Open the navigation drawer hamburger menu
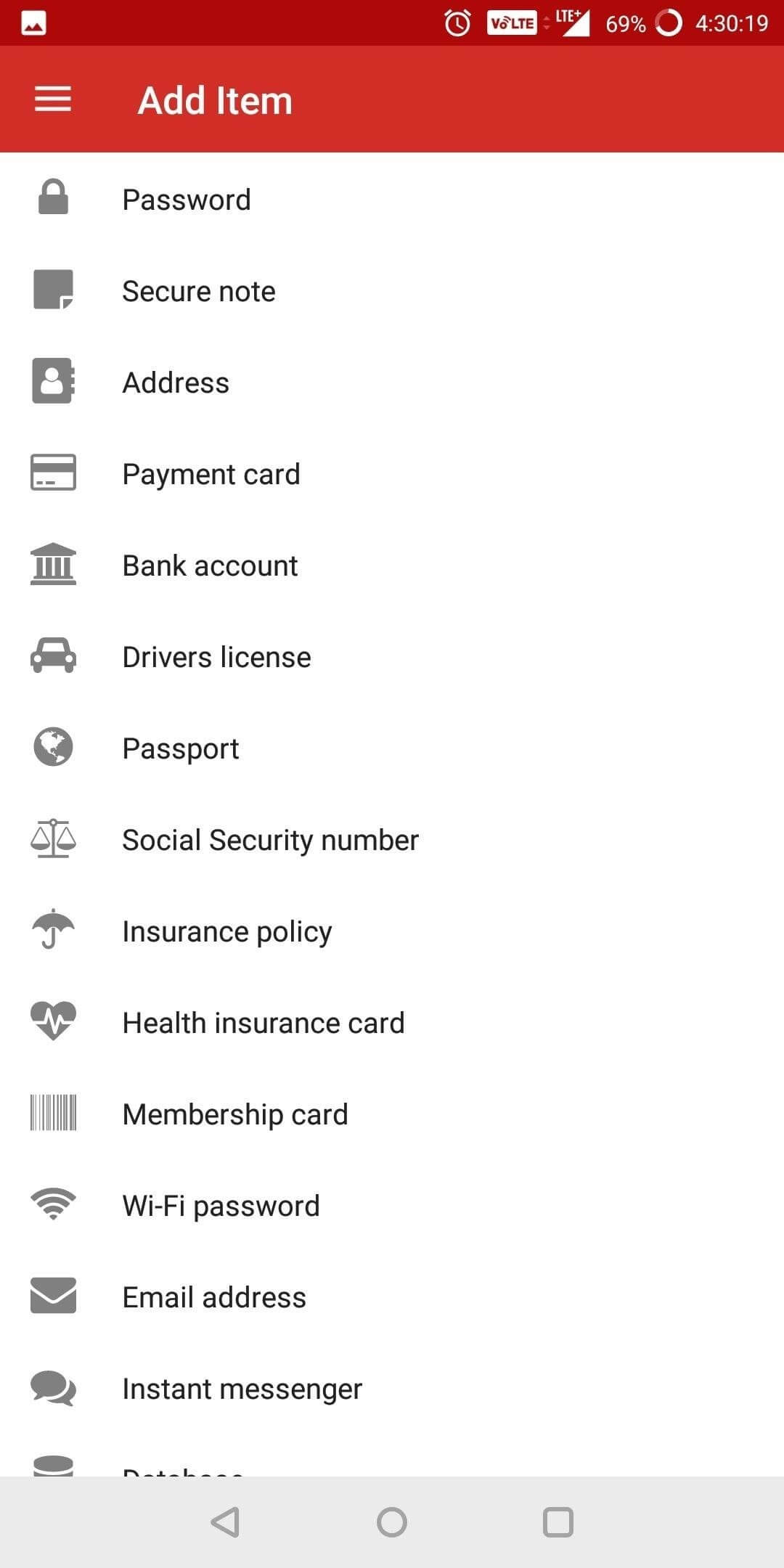Image resolution: width=784 pixels, height=1568 pixels. [x=52, y=99]
